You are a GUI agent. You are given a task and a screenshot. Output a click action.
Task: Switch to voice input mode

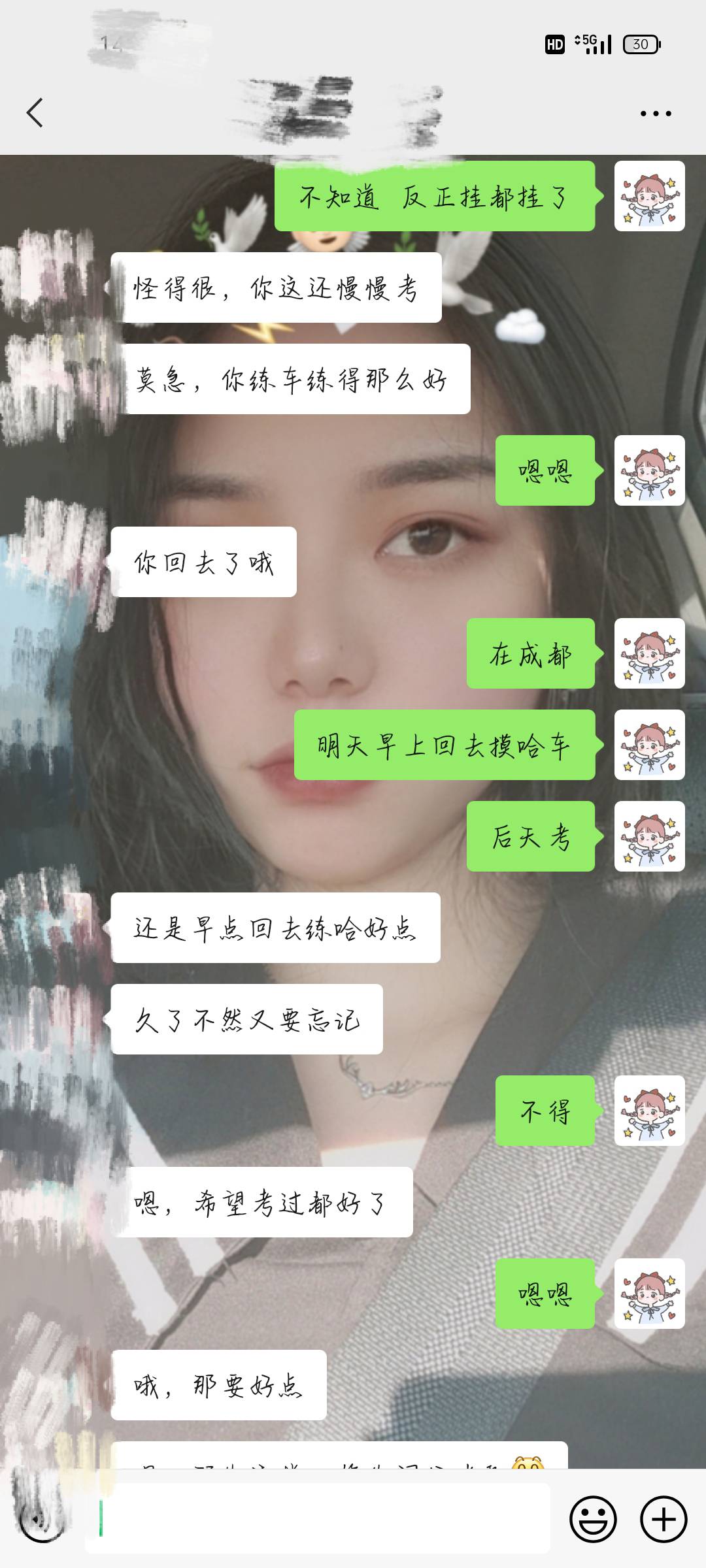pos(42,1519)
